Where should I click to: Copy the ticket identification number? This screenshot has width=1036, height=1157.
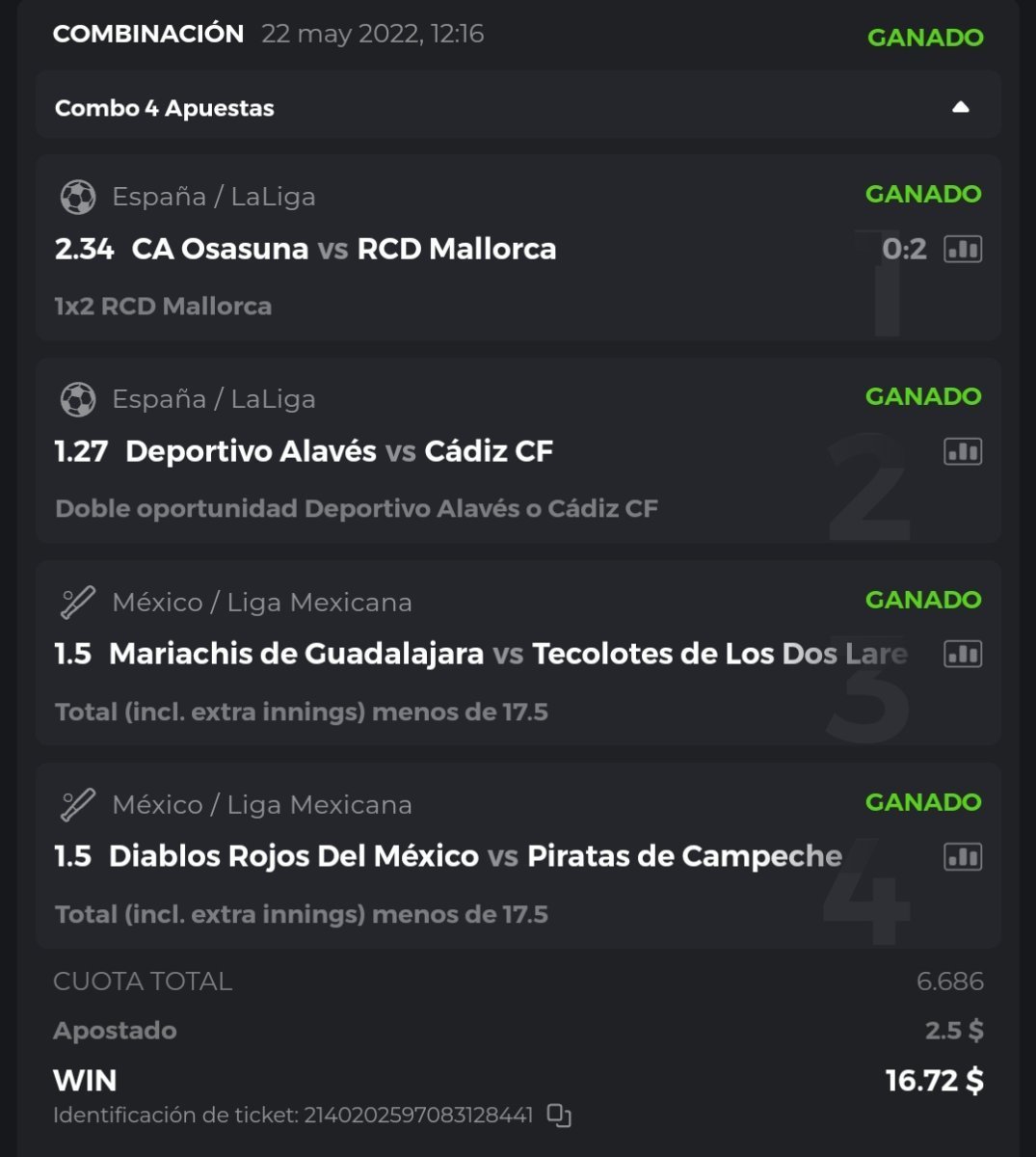click(559, 1116)
